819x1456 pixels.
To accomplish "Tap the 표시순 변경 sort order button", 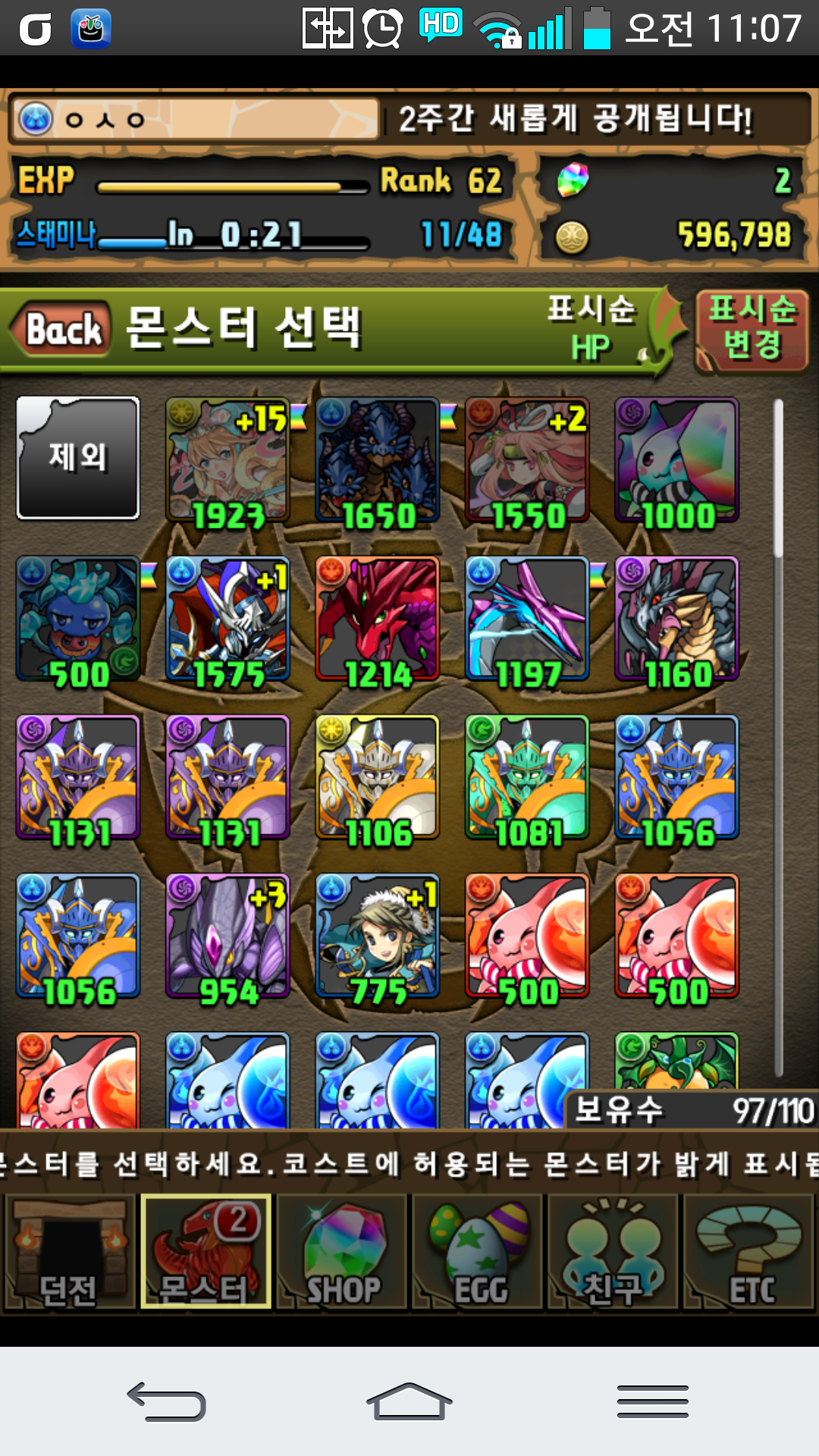I will [752, 331].
